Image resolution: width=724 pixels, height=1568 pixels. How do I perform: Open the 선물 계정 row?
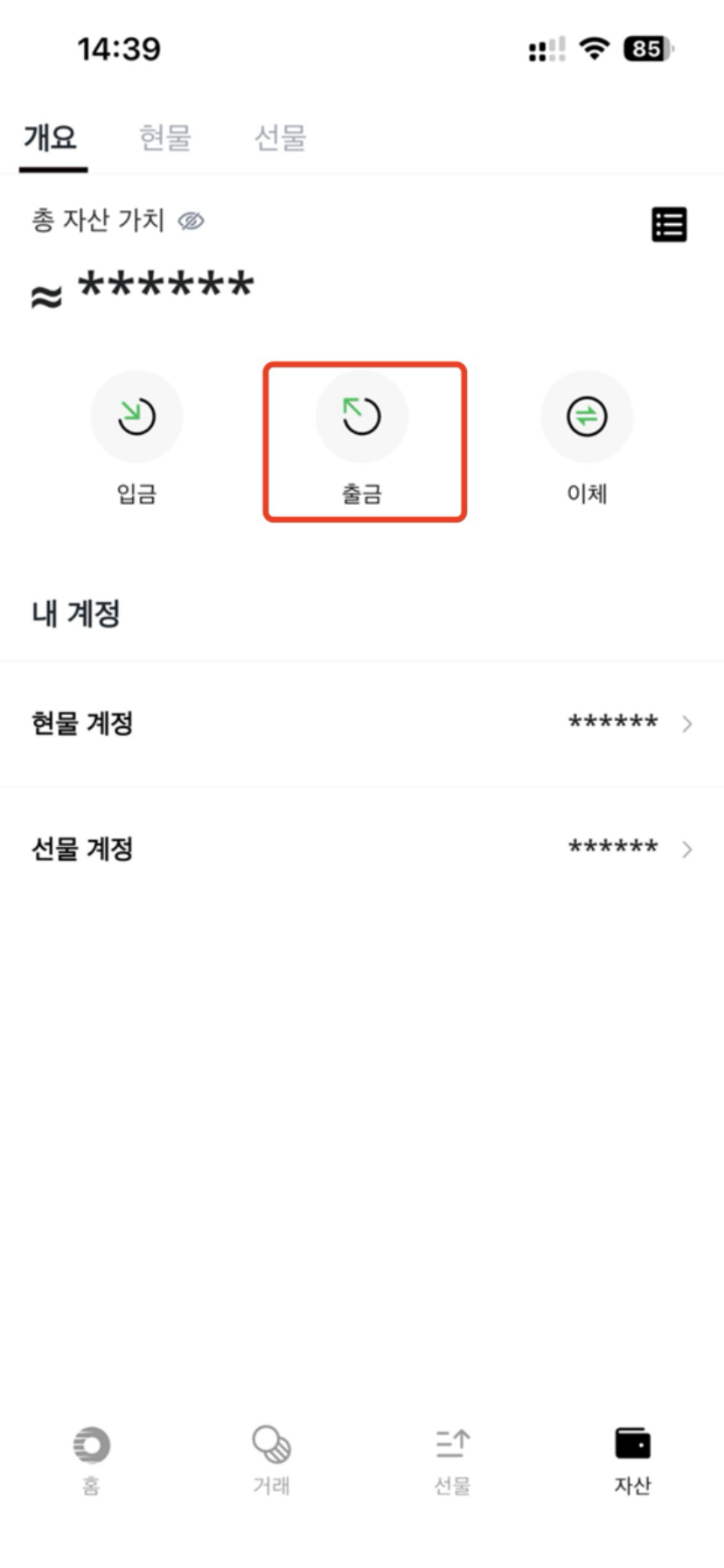coord(362,849)
